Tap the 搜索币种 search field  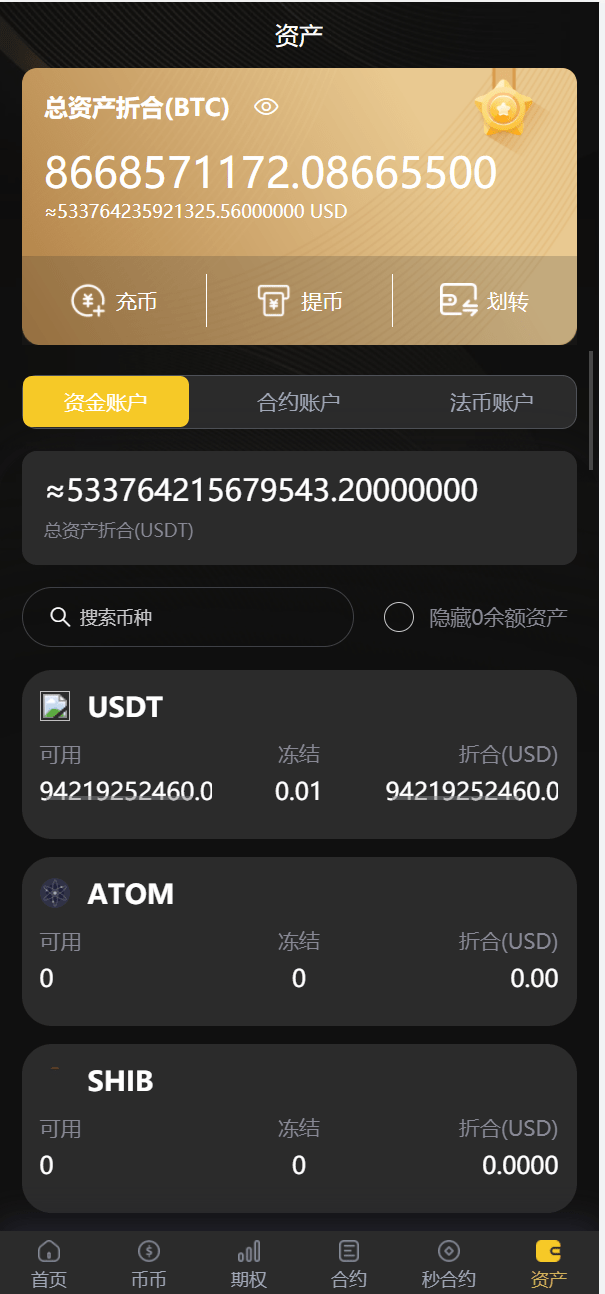tap(188, 617)
